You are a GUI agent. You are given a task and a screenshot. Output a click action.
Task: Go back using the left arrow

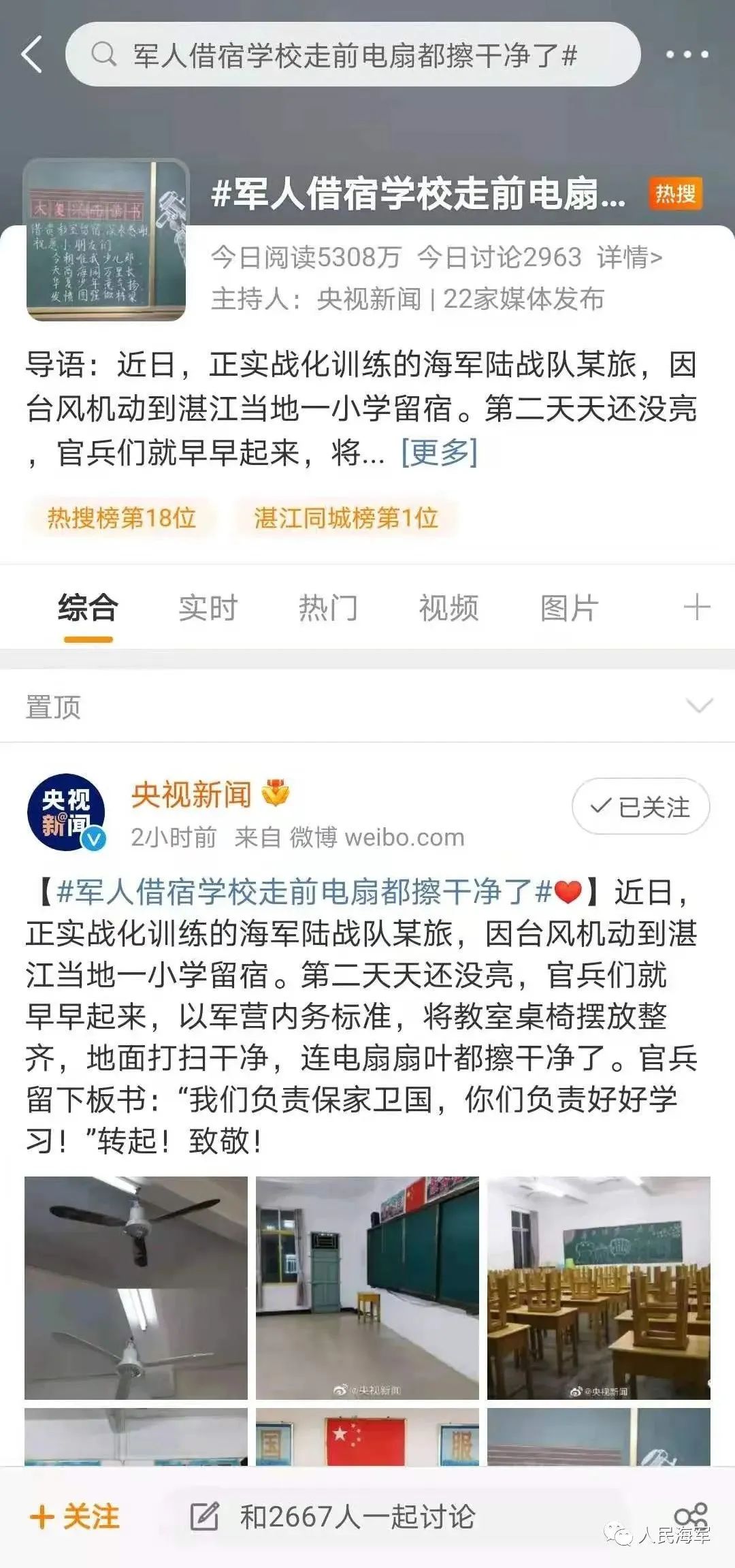[x=32, y=54]
